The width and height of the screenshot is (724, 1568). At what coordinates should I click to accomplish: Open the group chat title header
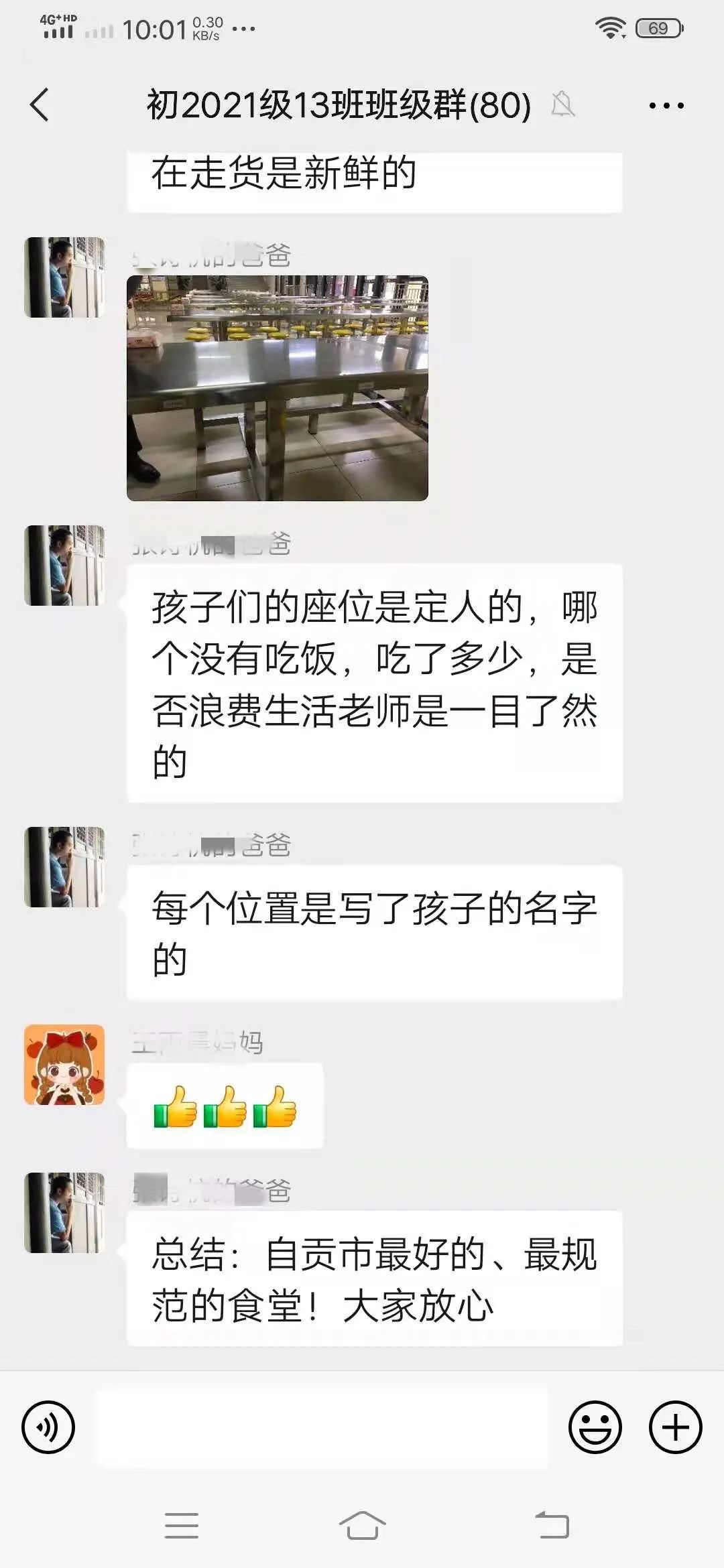(x=337, y=105)
